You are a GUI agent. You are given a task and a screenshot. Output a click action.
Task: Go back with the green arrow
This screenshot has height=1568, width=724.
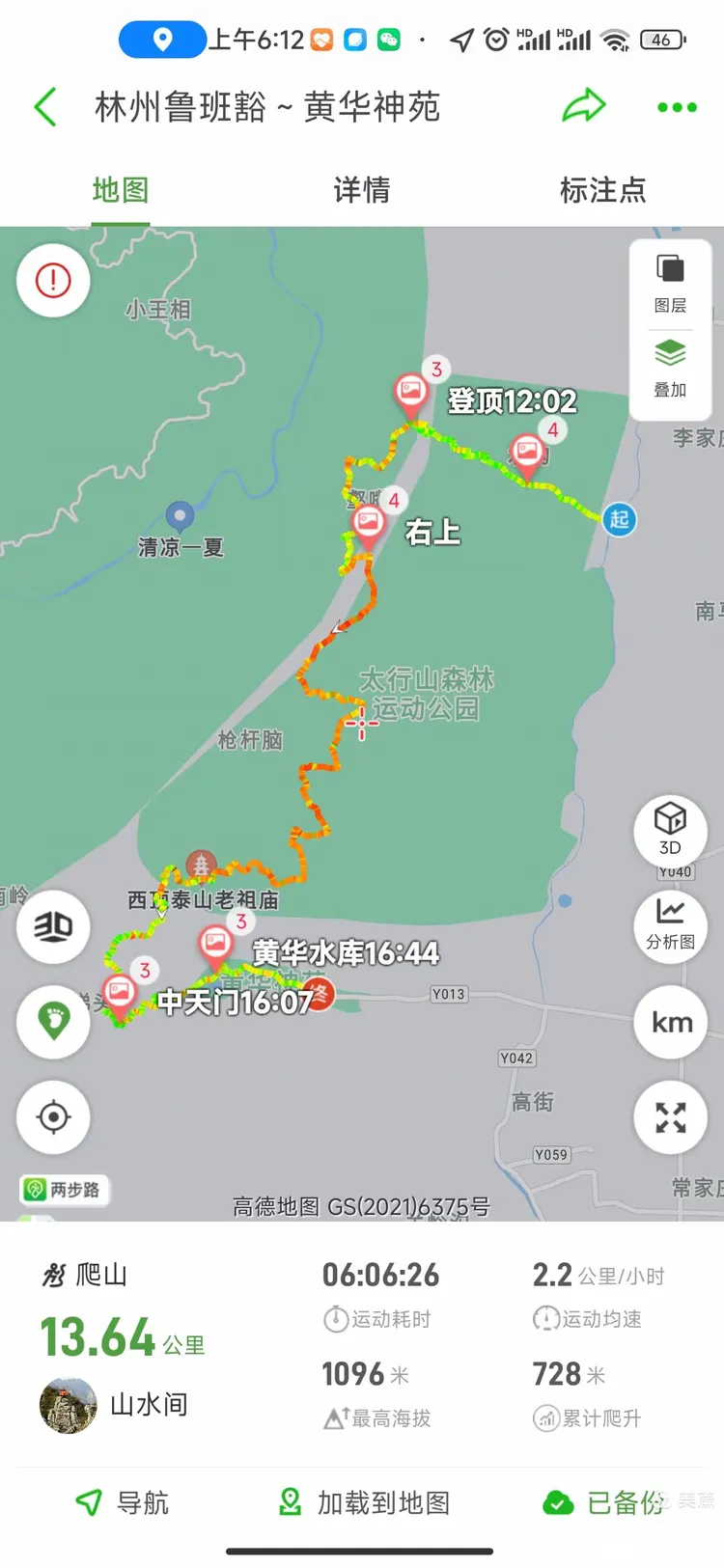pyautogui.click(x=45, y=107)
